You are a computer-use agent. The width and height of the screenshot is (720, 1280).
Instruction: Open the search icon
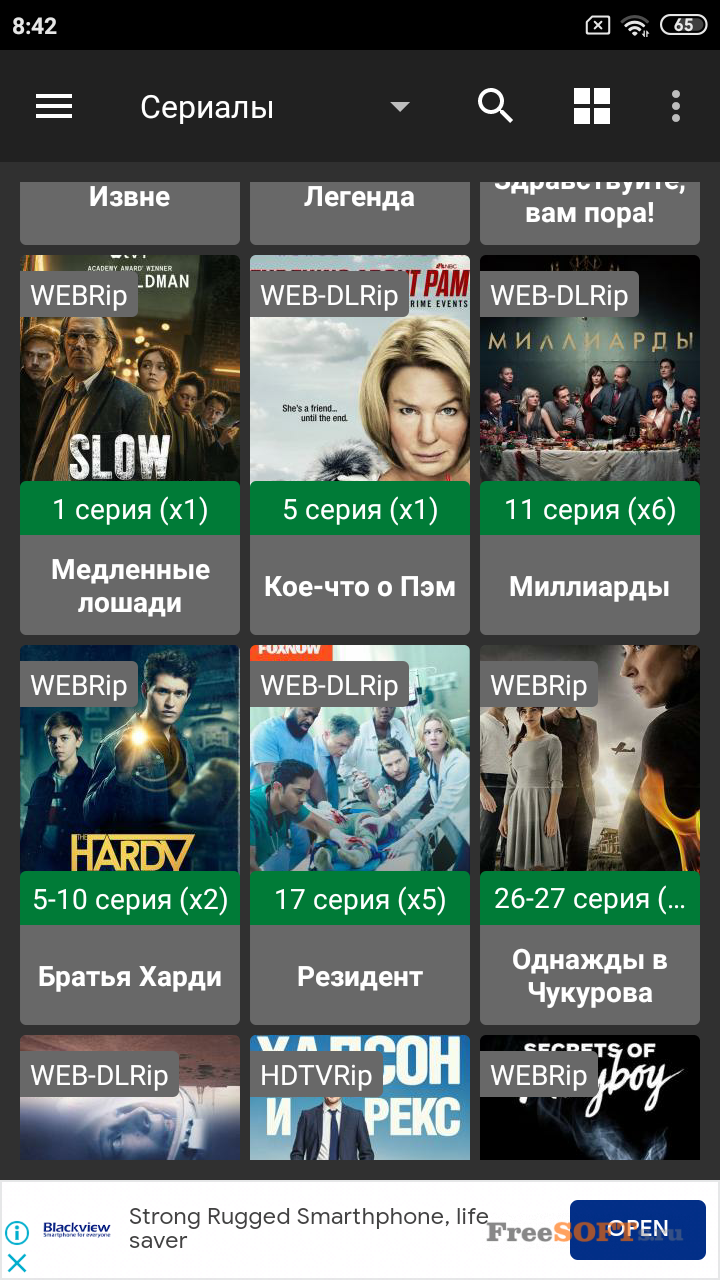pyautogui.click(x=495, y=106)
